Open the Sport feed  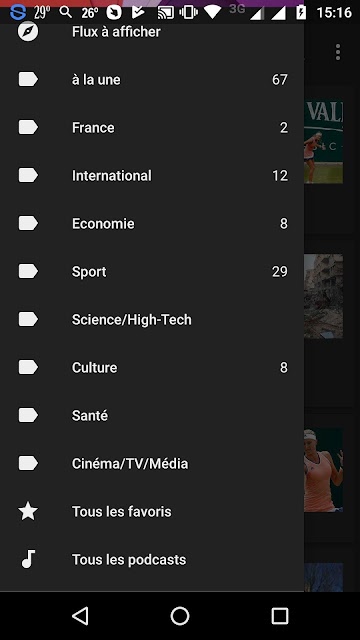click(152, 271)
